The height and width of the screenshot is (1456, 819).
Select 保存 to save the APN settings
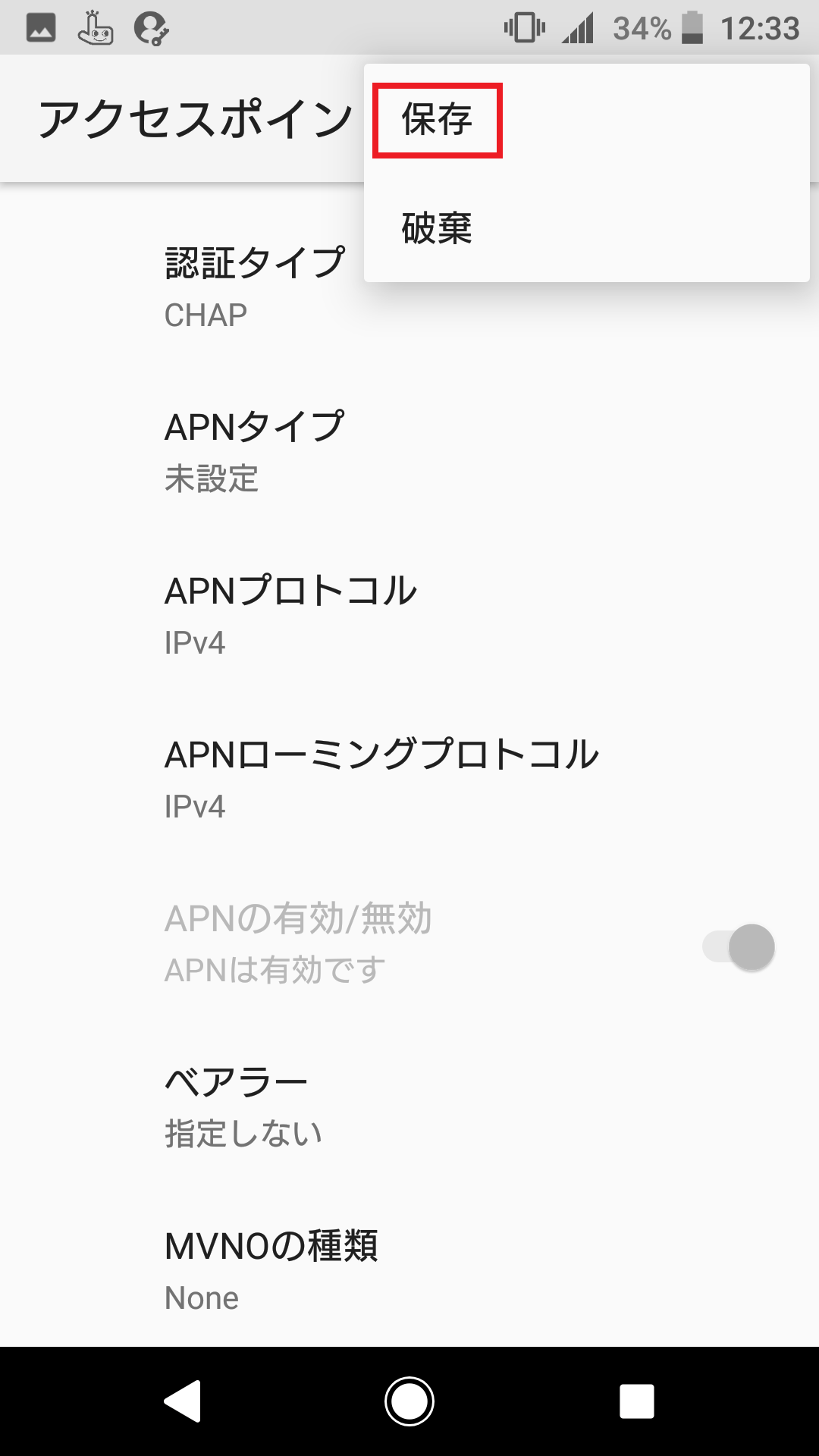437,119
